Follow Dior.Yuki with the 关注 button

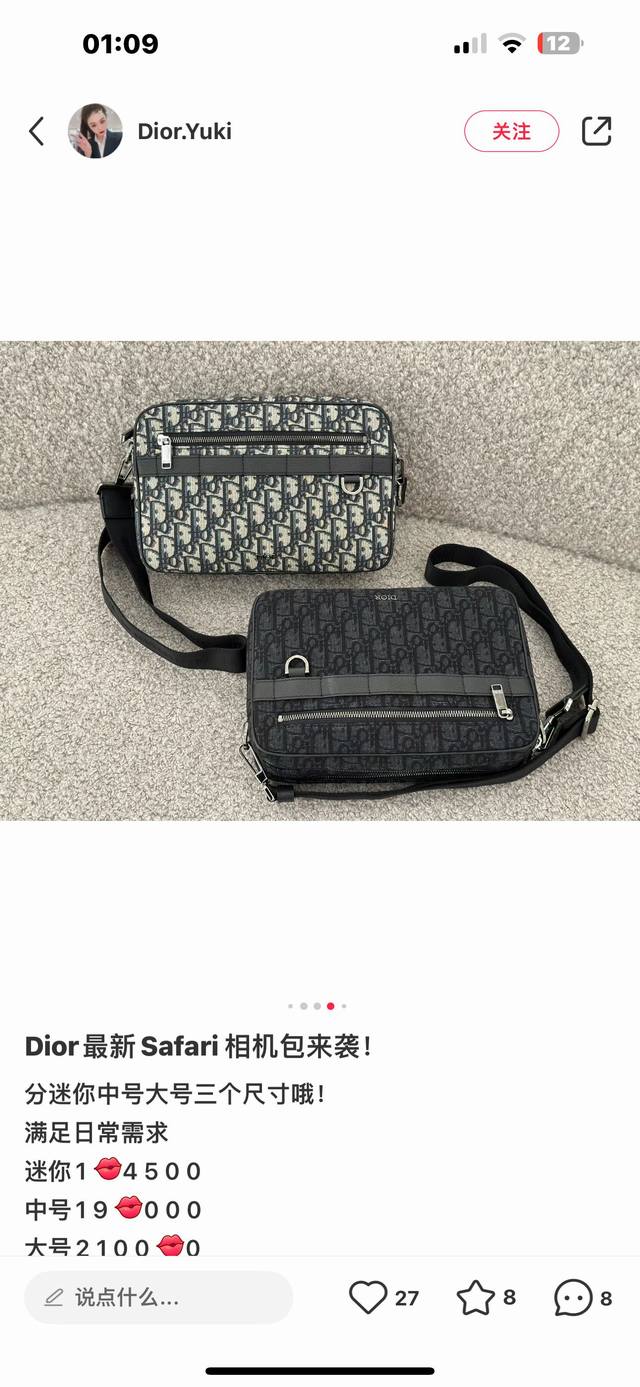coord(511,131)
